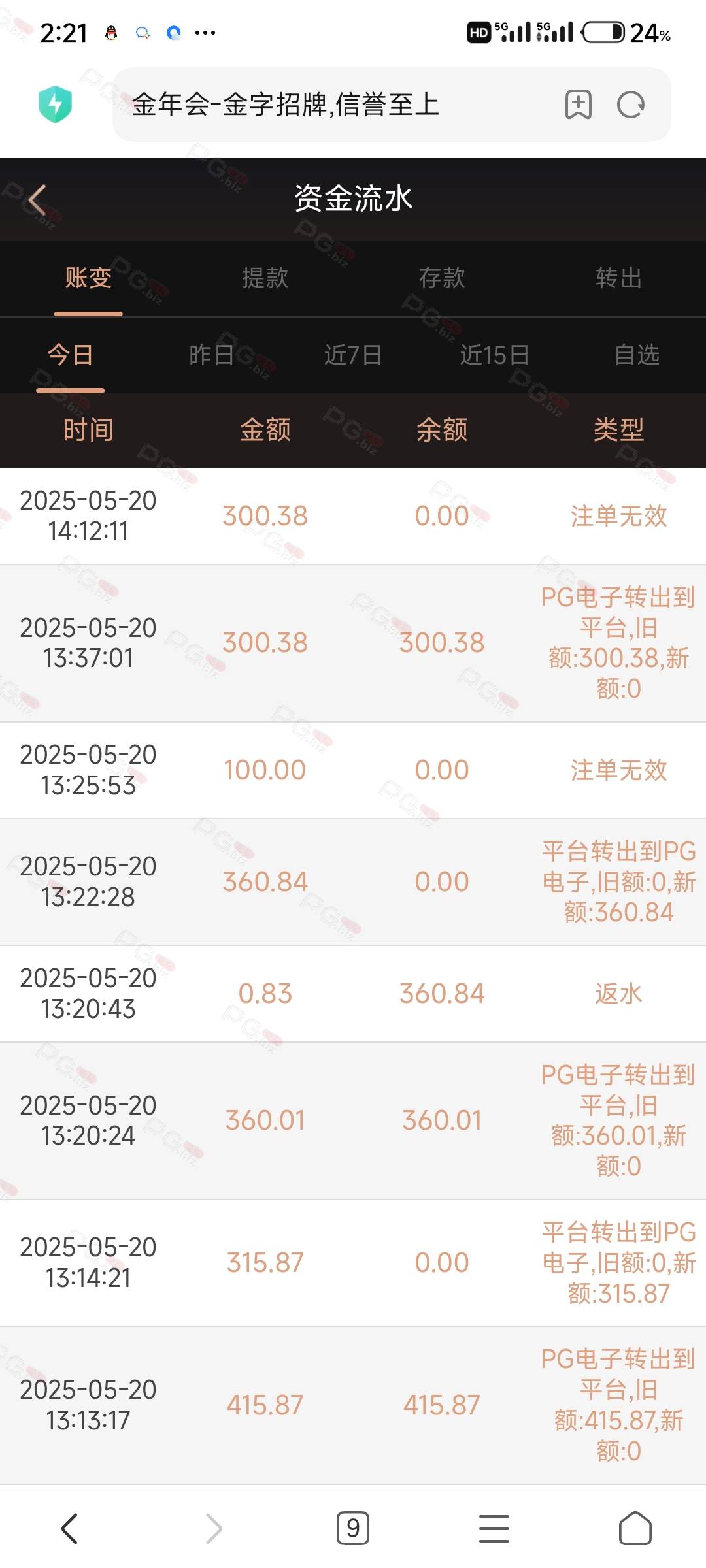The width and height of the screenshot is (706, 1568).
Task: Switch to the 存款 tab
Action: pos(442,278)
